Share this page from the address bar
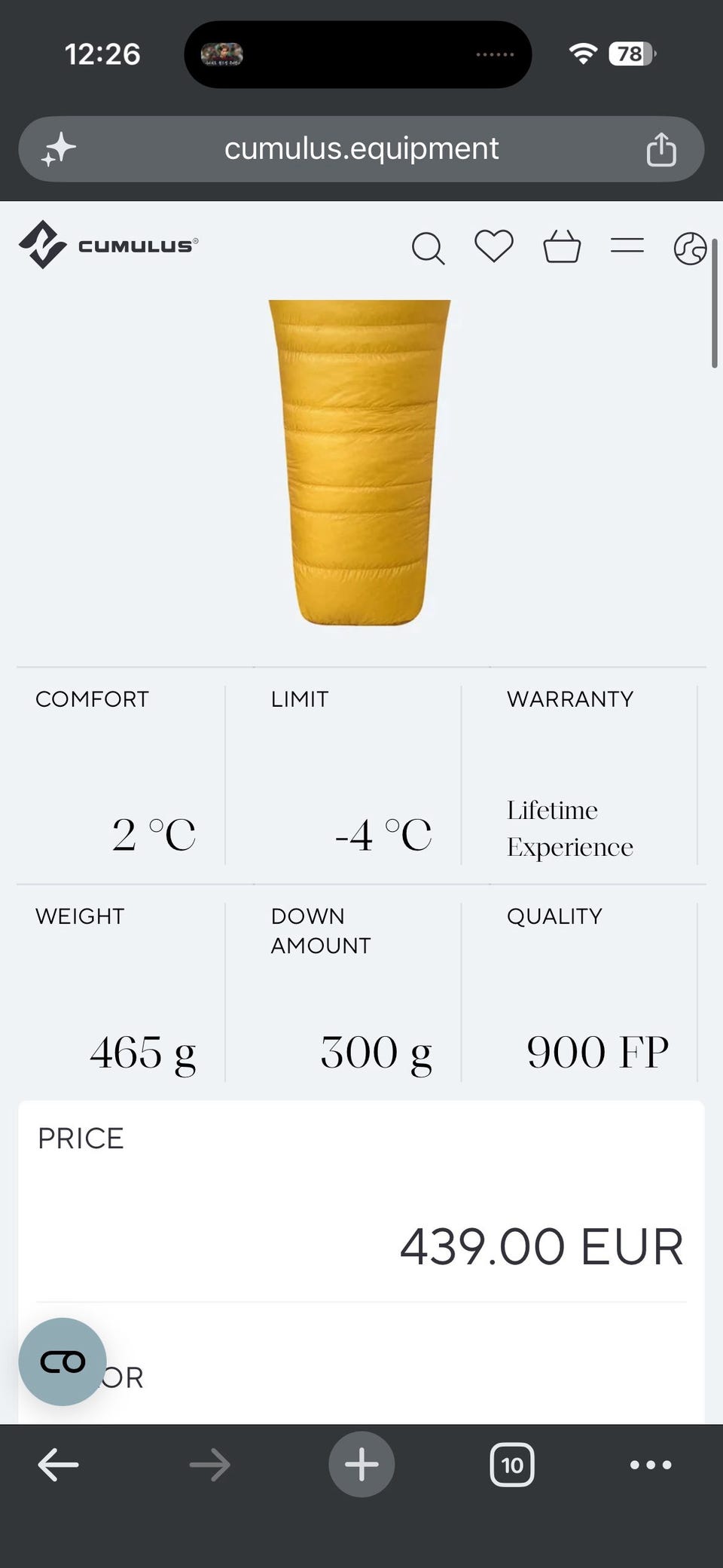 tap(661, 148)
